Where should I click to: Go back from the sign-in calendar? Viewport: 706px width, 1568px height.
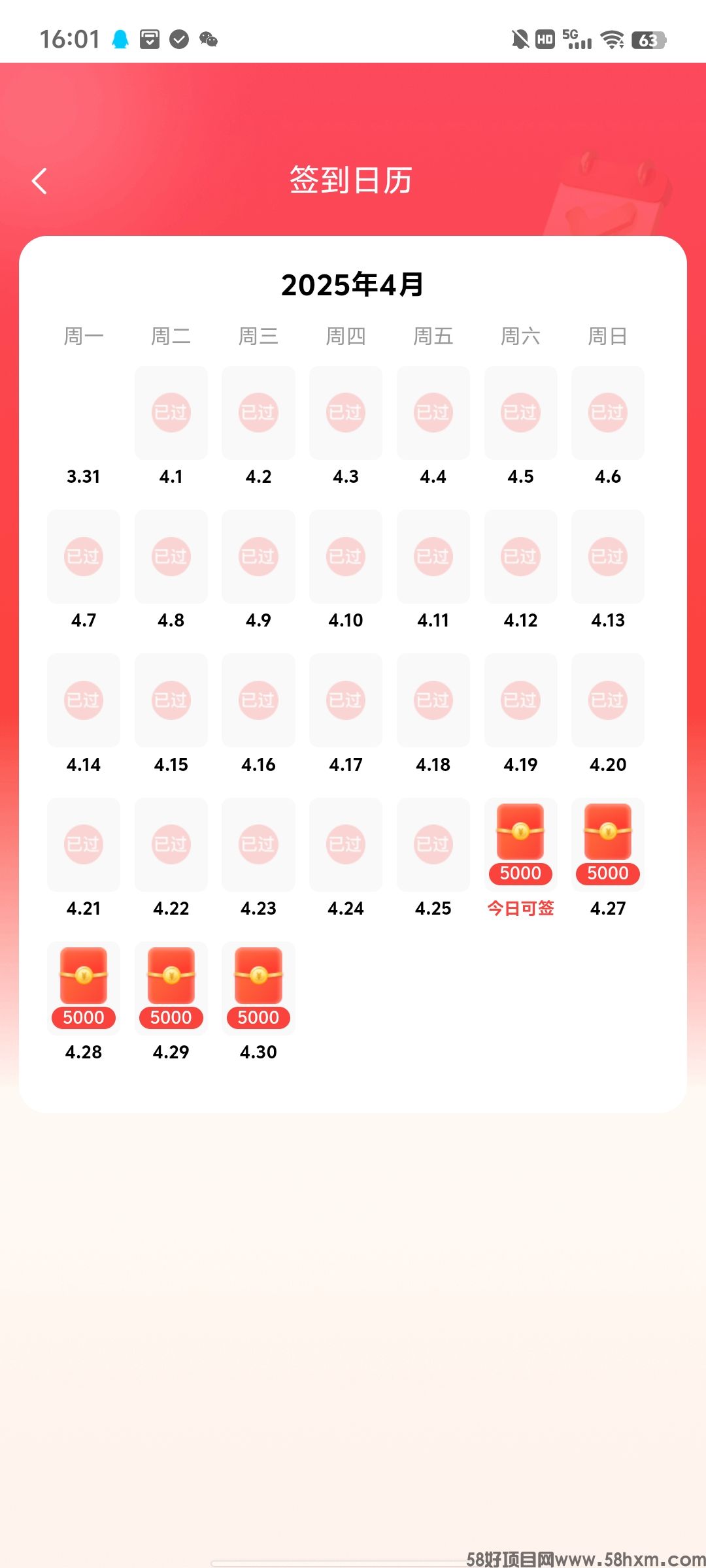pyautogui.click(x=40, y=181)
